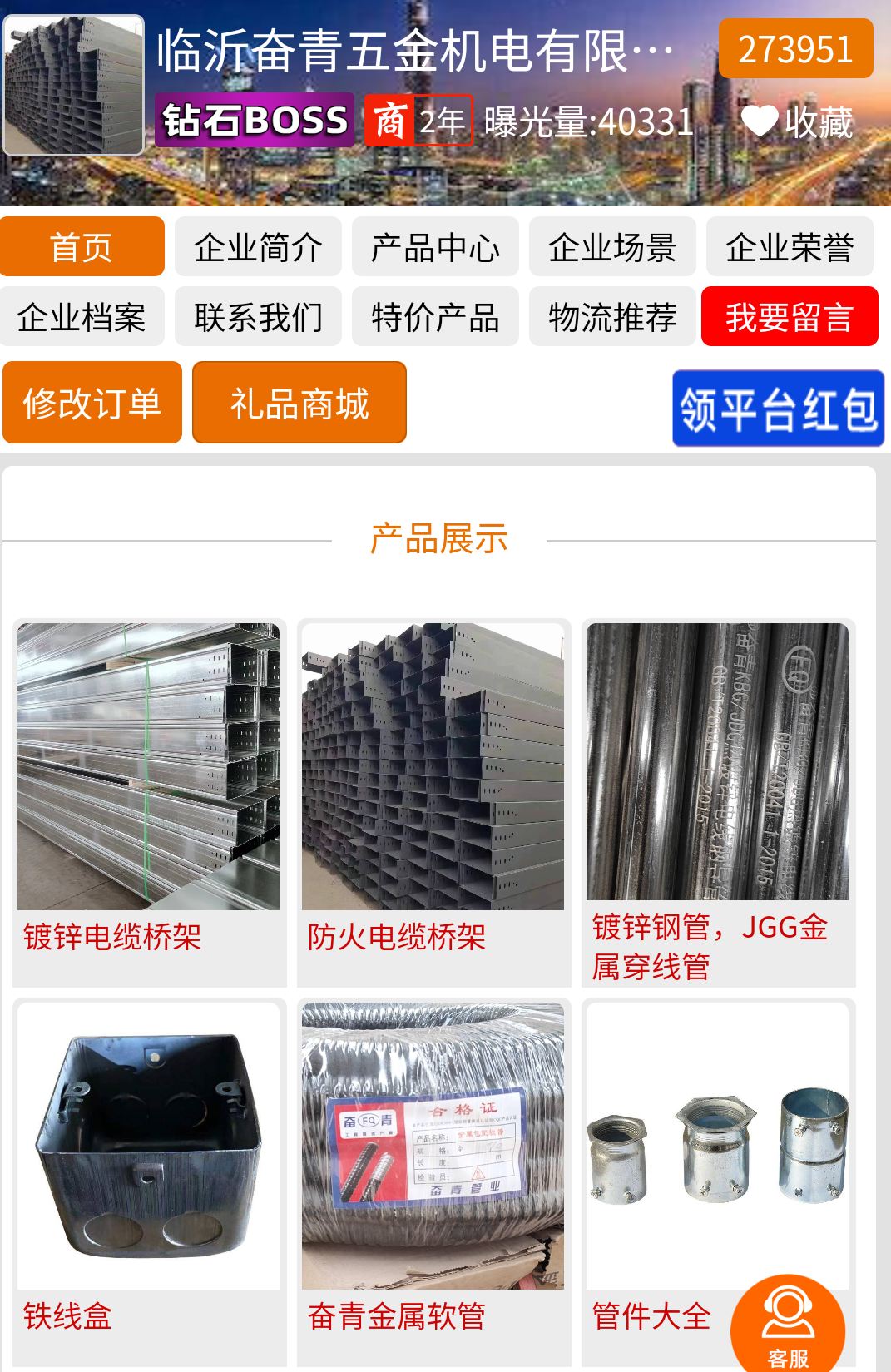Open the 企业荣誉 tab
The image size is (891, 1372).
[790, 247]
